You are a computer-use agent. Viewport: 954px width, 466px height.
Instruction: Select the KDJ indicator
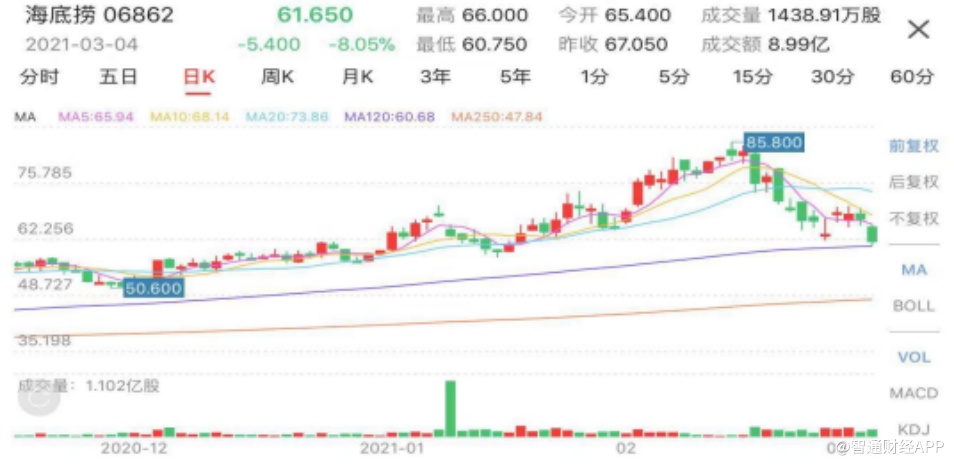[914, 427]
